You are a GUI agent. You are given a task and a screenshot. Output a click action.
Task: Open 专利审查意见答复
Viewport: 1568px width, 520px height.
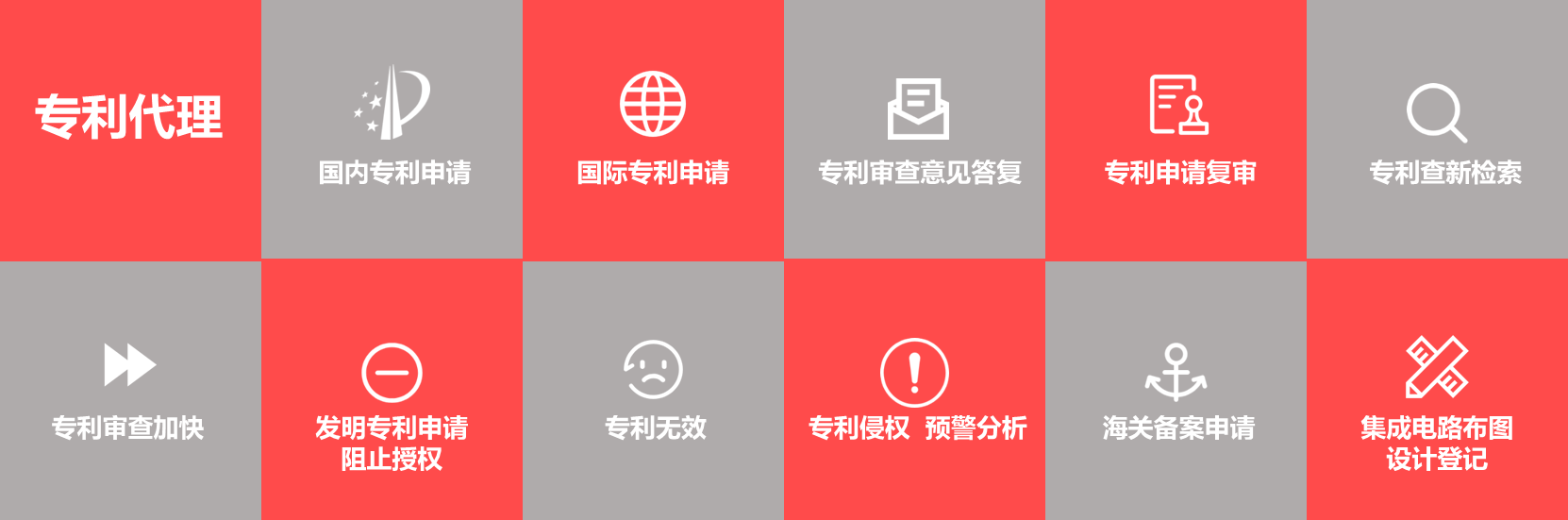point(914,129)
